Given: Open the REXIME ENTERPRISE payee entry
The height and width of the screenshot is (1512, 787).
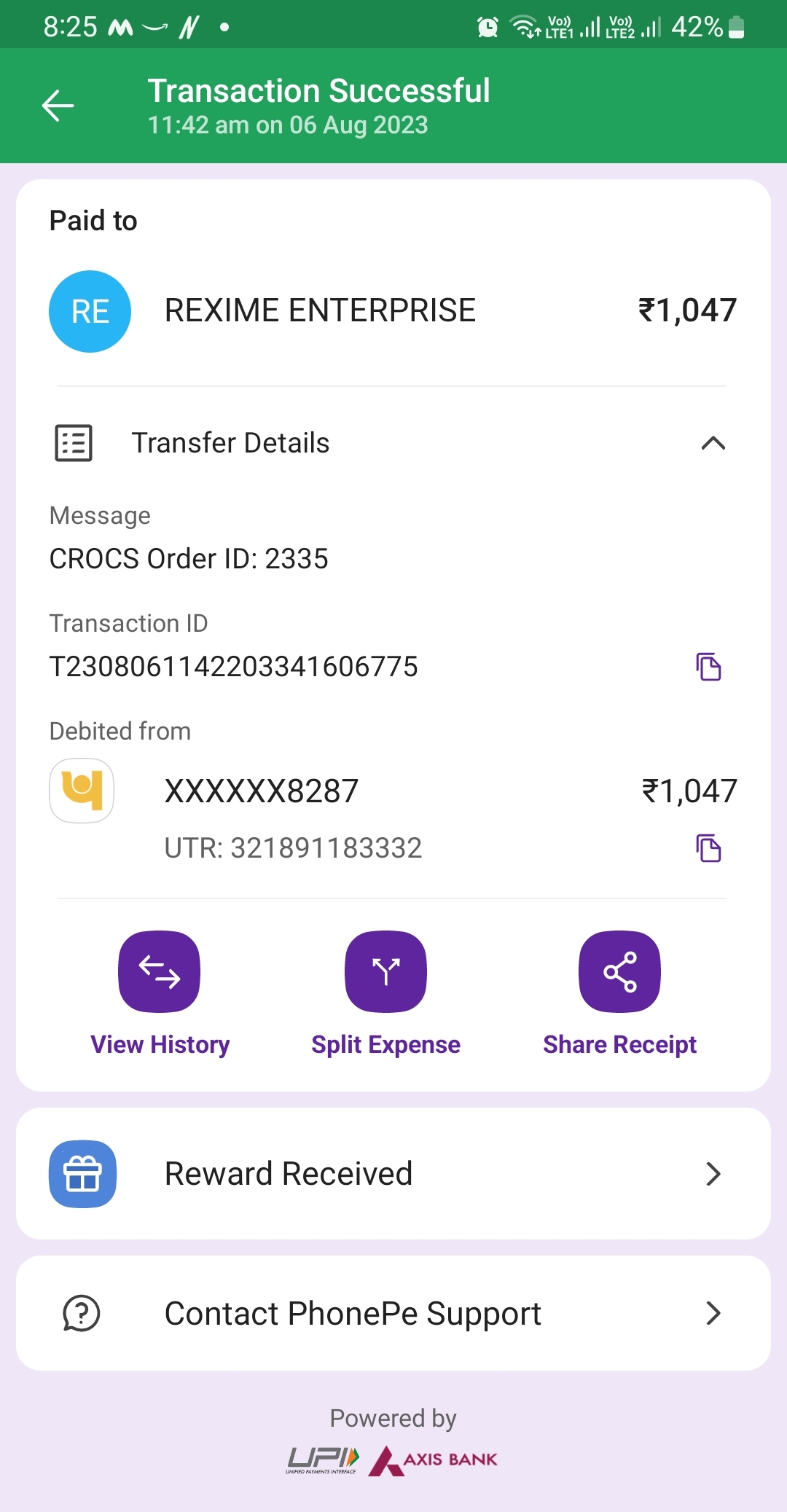Looking at the screenshot, I should 319,311.
